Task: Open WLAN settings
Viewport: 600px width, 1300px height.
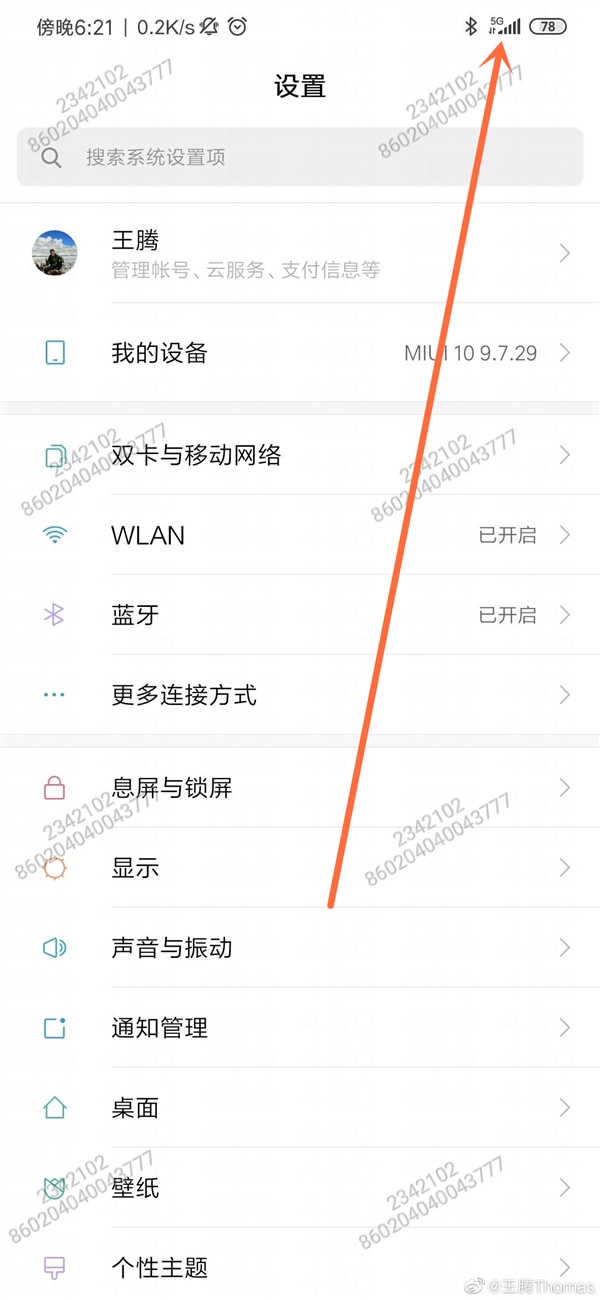Action: tap(300, 535)
